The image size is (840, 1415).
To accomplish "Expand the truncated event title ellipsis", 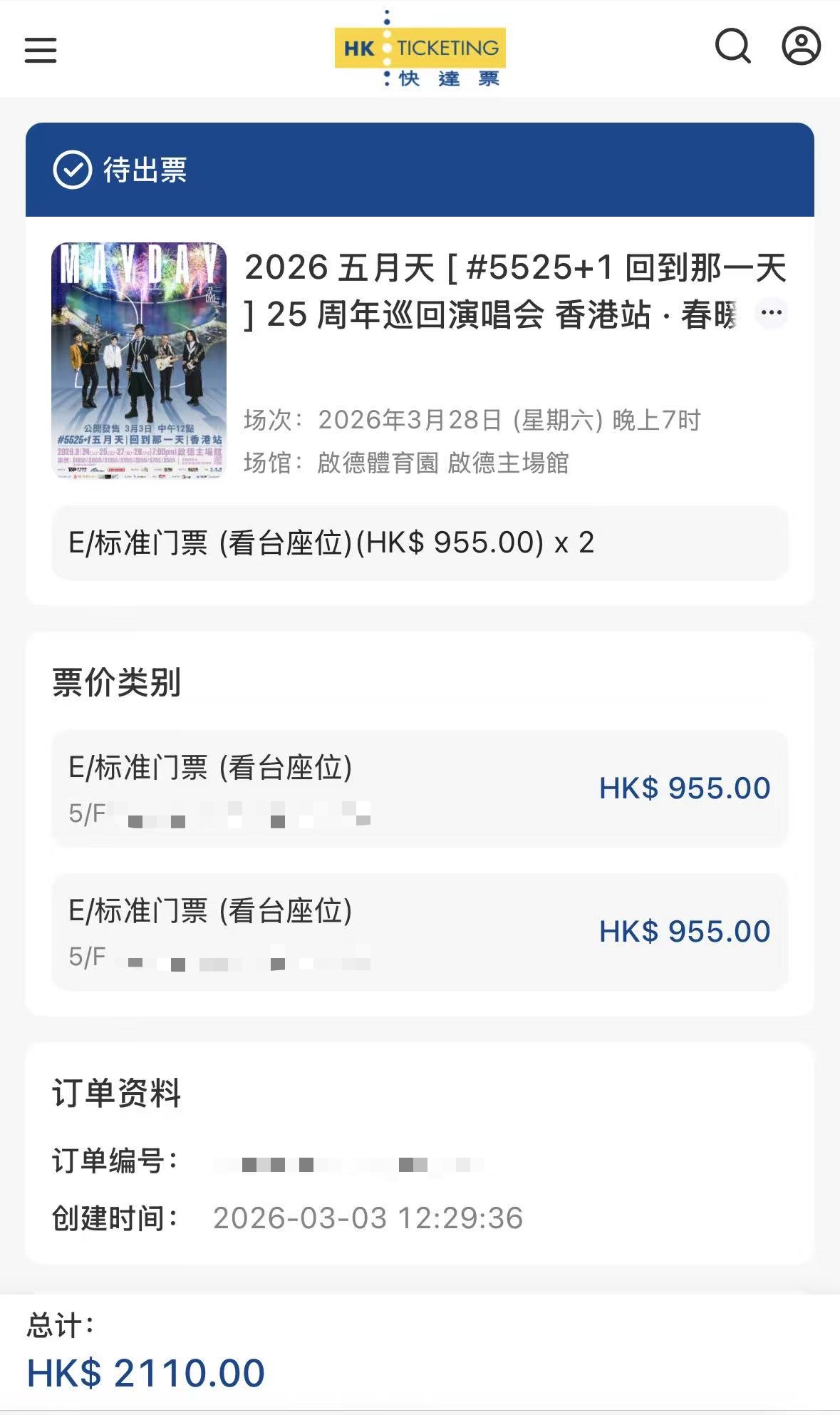I will click(772, 313).
